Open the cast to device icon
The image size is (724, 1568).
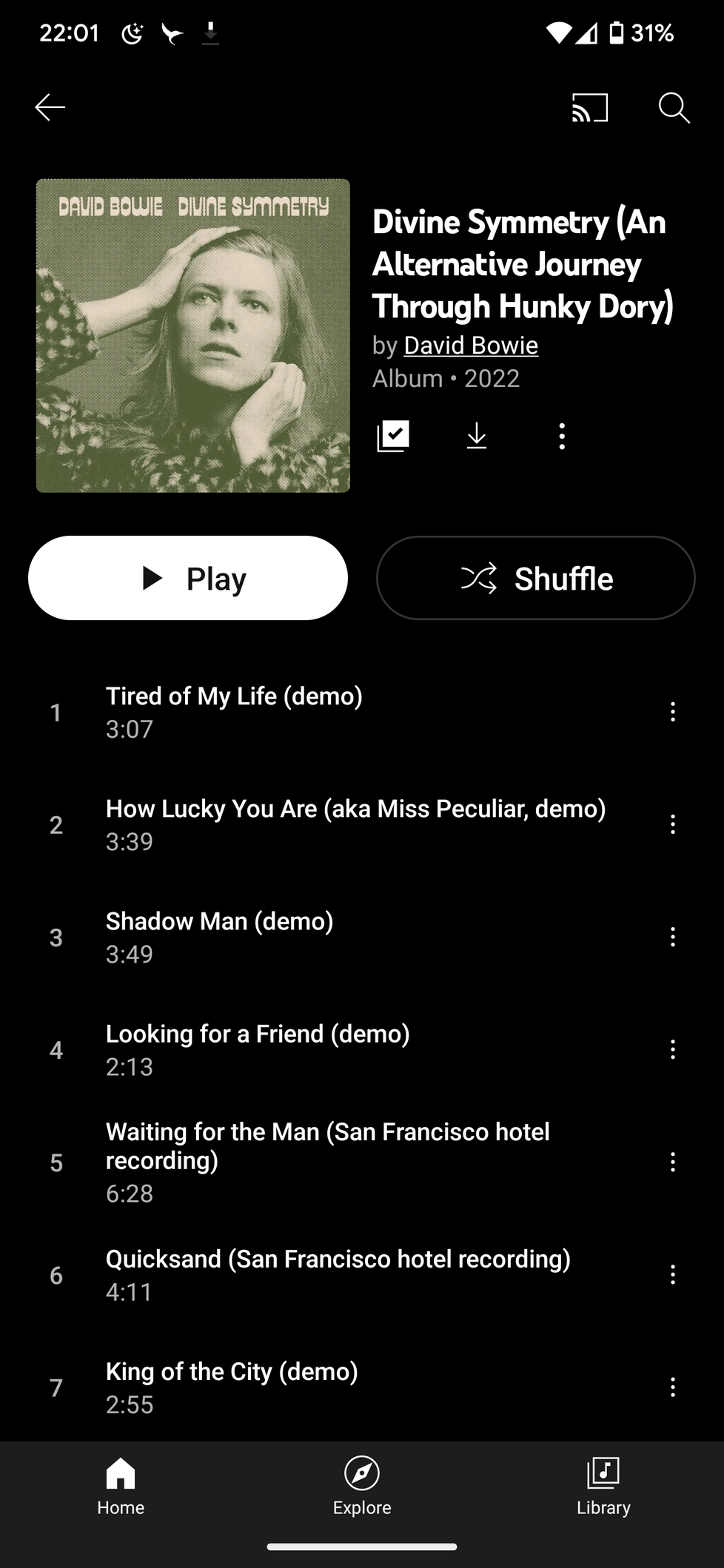coord(590,107)
